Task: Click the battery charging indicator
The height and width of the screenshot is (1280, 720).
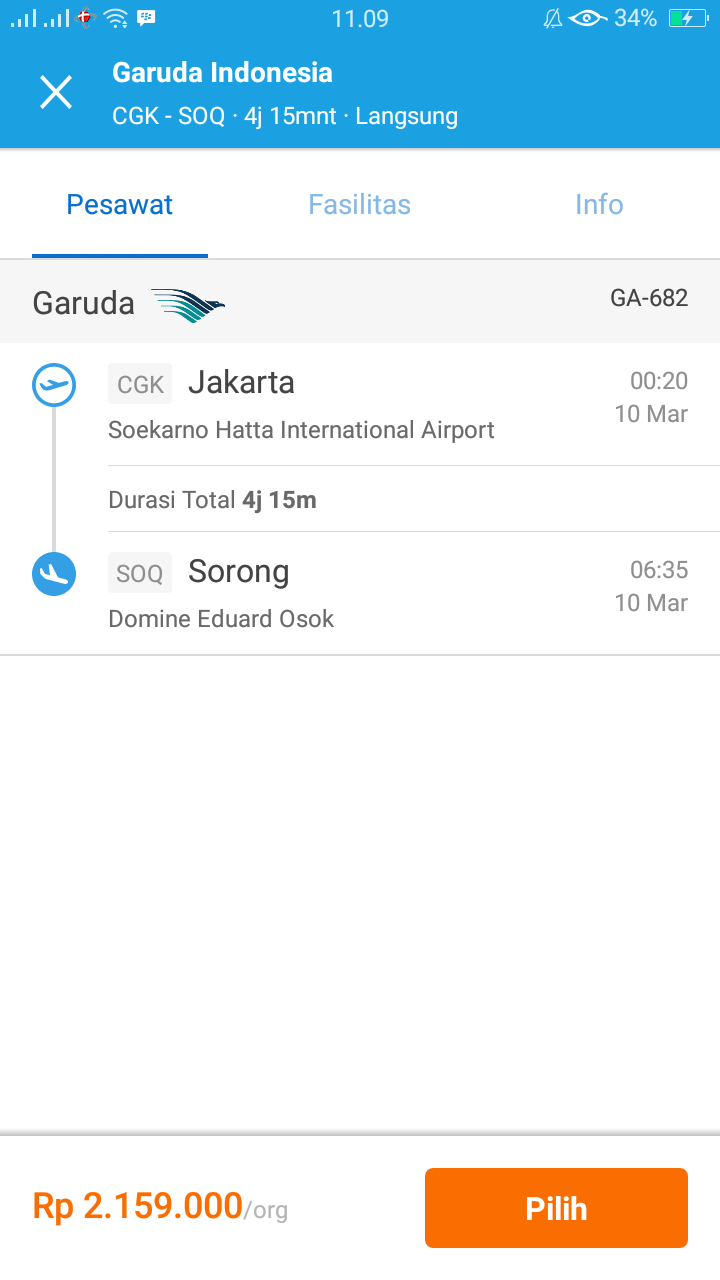Action: click(686, 16)
